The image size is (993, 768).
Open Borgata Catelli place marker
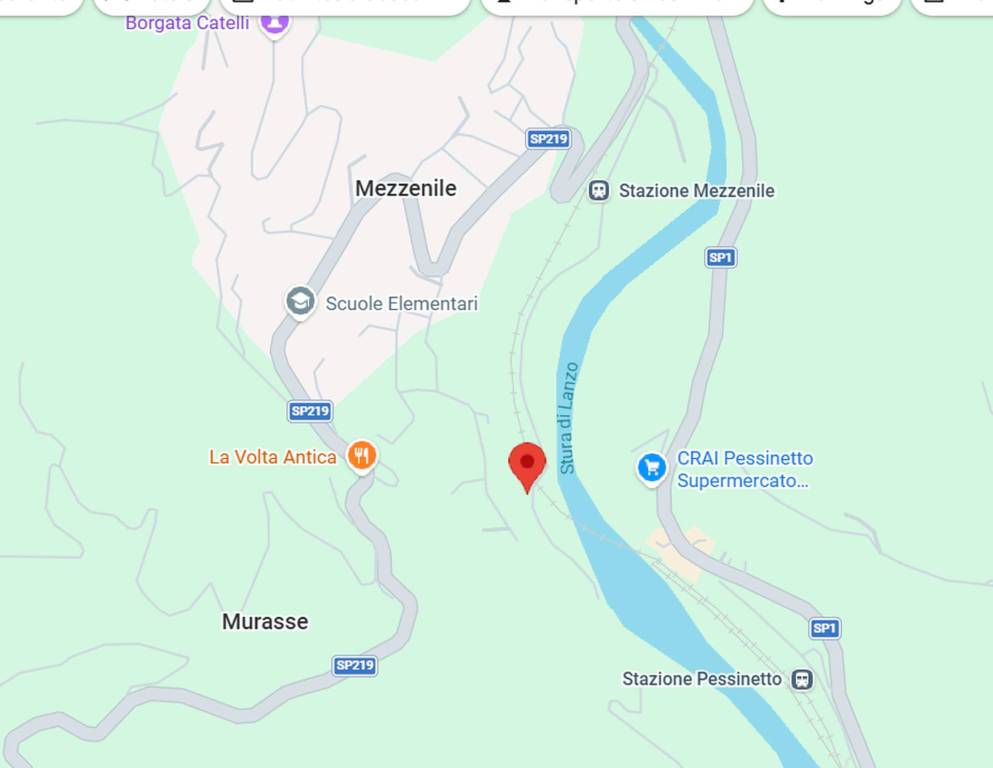(x=274, y=23)
